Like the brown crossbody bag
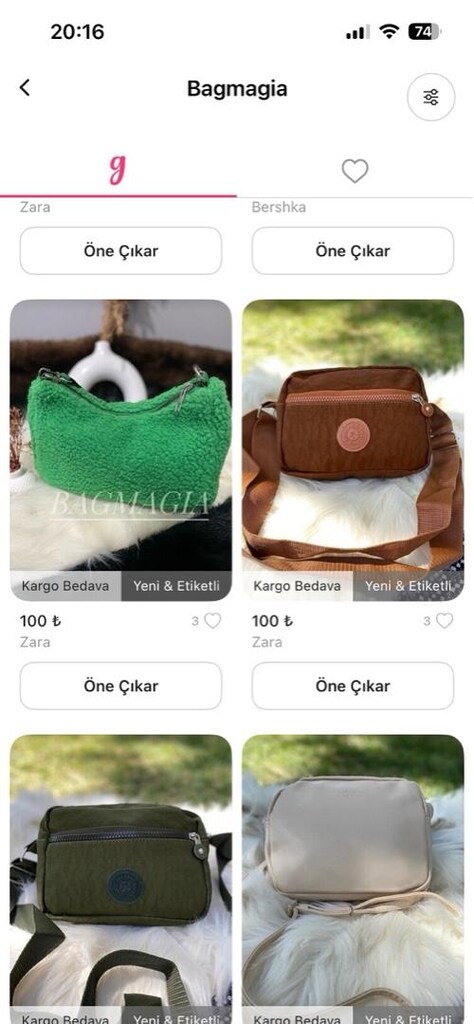Image resolution: width=474 pixels, height=1024 pixels. [444, 620]
